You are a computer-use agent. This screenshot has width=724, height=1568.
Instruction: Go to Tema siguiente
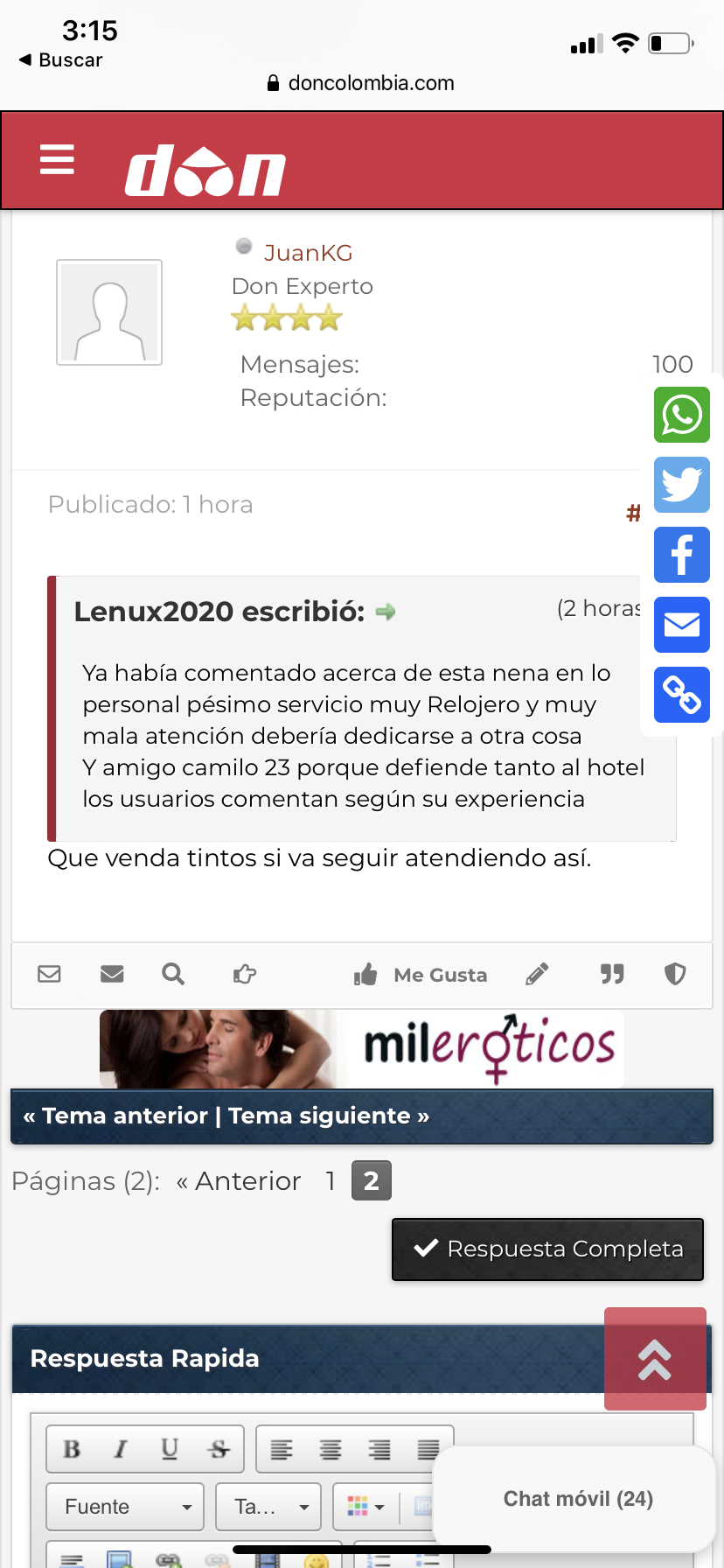coord(329,1116)
